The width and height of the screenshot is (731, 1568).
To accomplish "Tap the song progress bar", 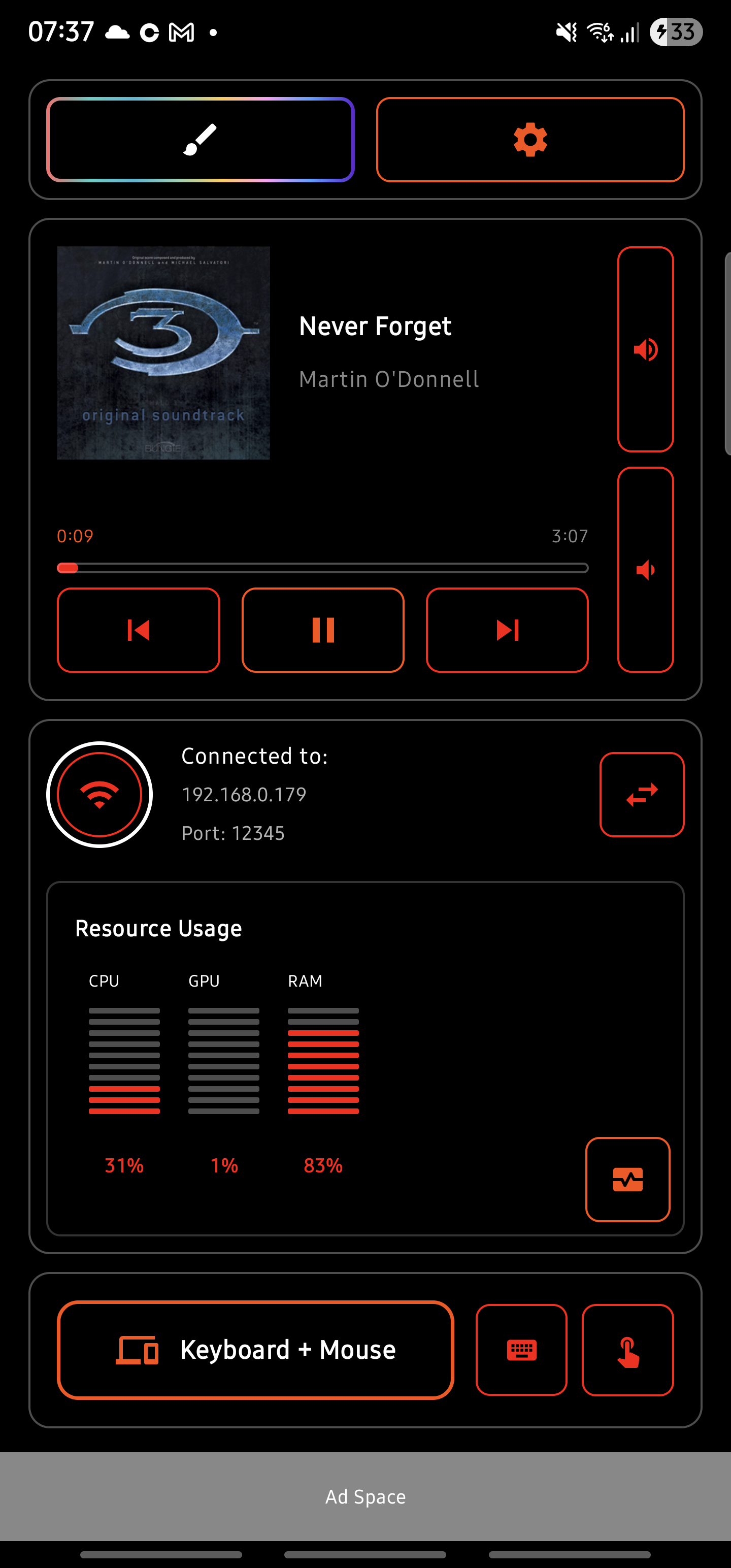I will tap(322, 568).
